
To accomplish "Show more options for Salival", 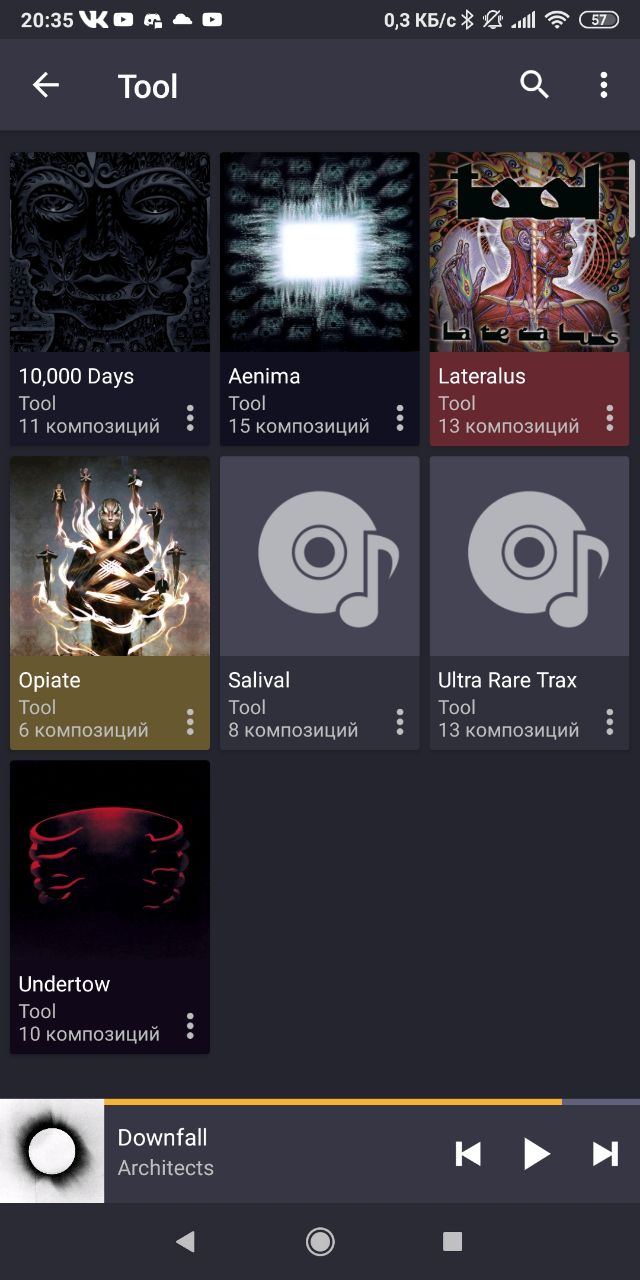I will coord(400,722).
